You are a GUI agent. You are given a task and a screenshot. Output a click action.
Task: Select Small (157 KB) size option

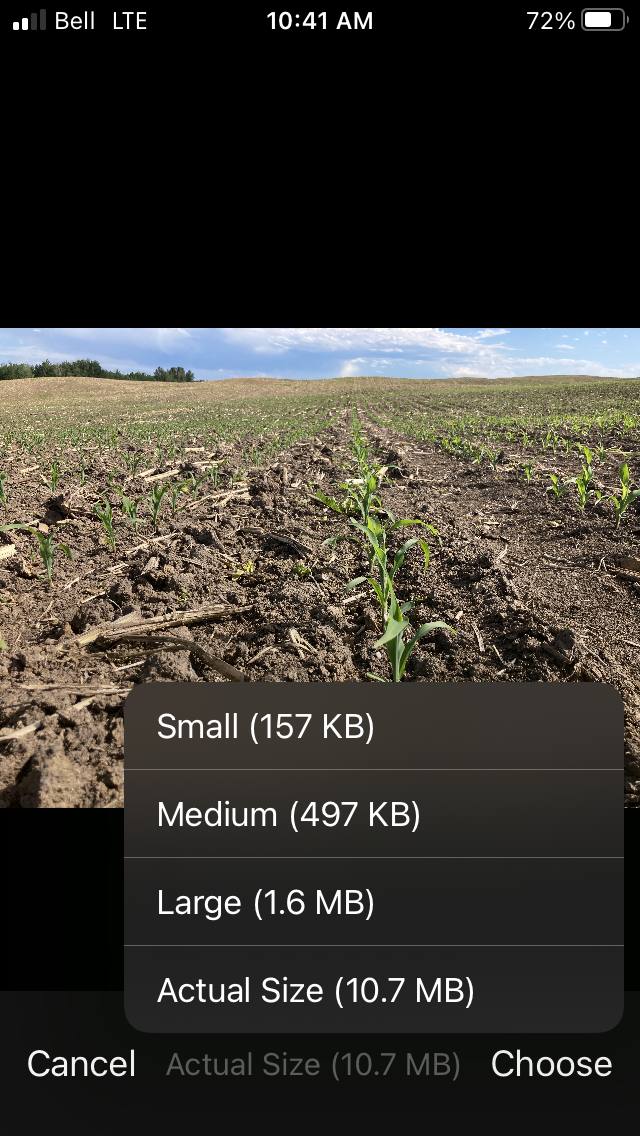click(x=373, y=727)
